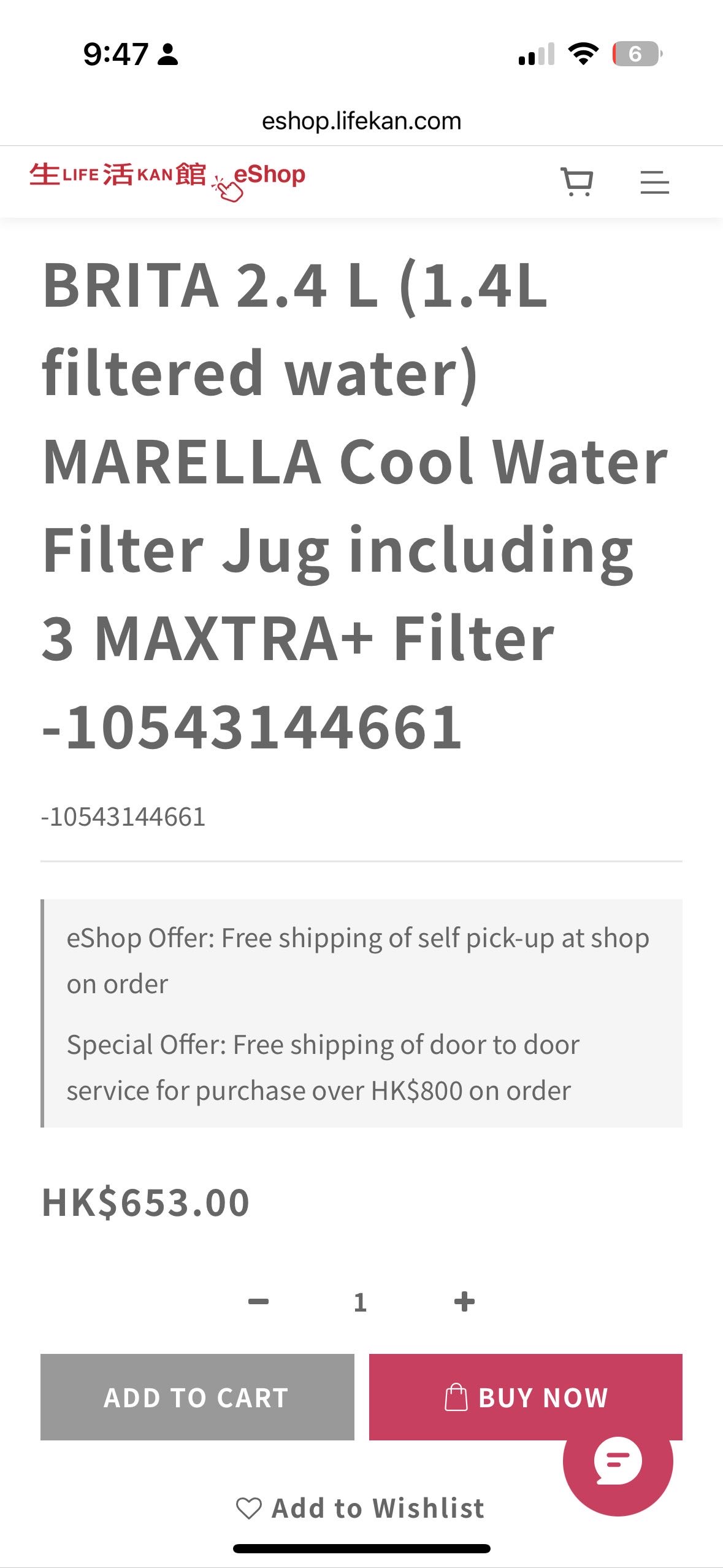Add to Wishlist
Image resolution: width=723 pixels, height=1568 pixels.
[361, 1508]
